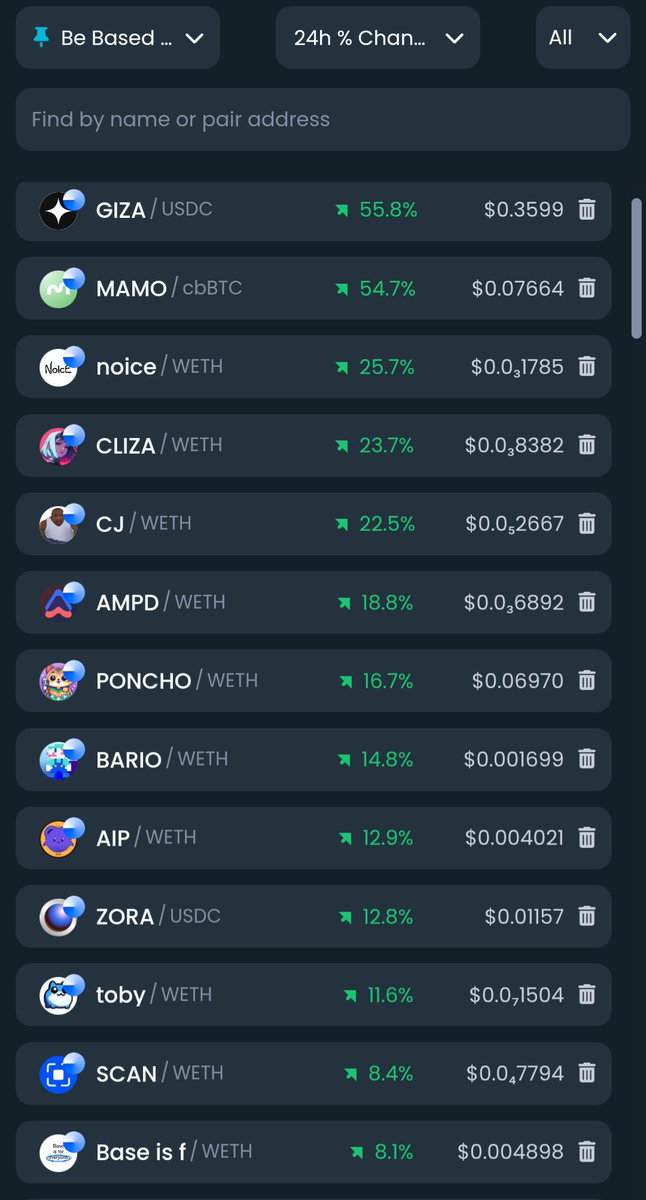646x1200 pixels.
Task: Remove CLIZA using its trash icon
Action: pyautogui.click(x=587, y=445)
